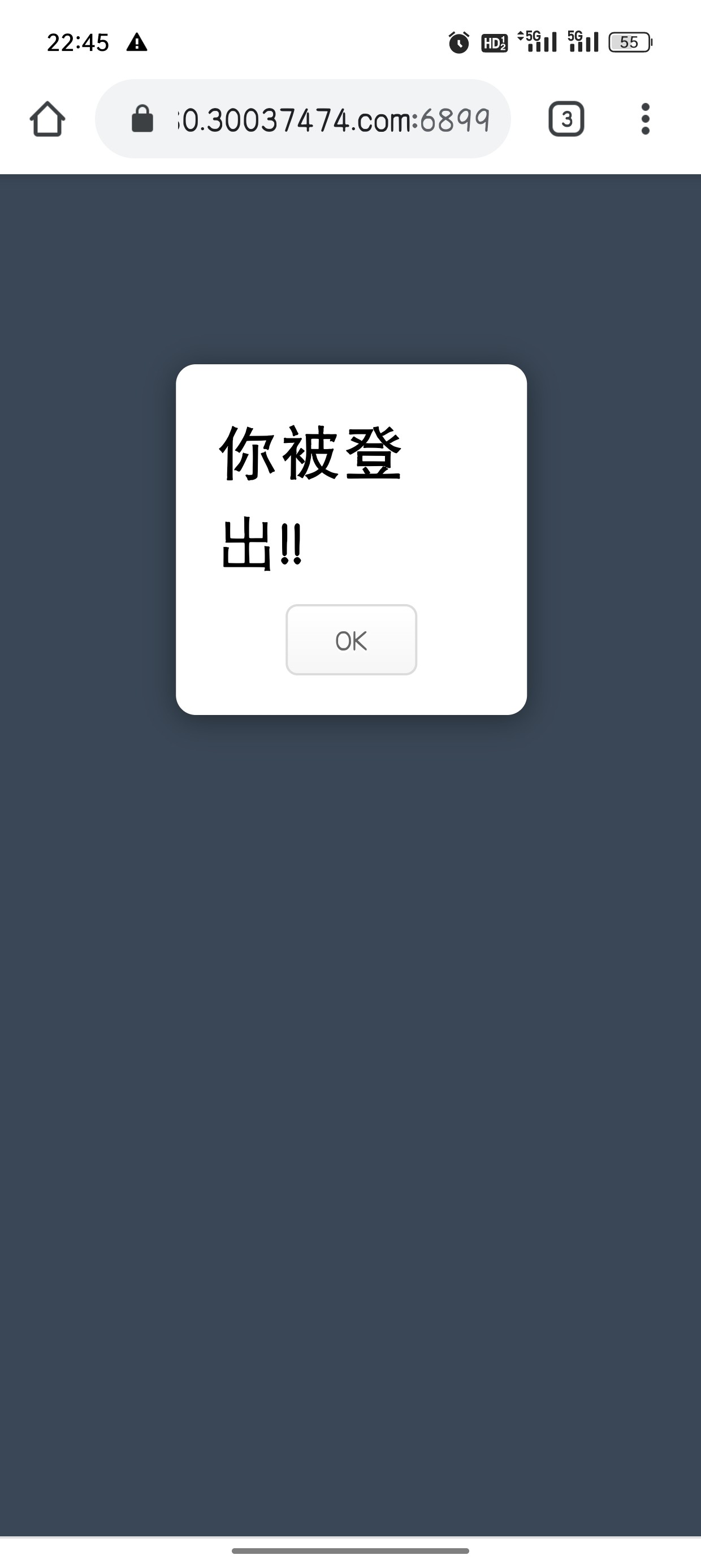Edit the URL in the address bar

[x=335, y=120]
